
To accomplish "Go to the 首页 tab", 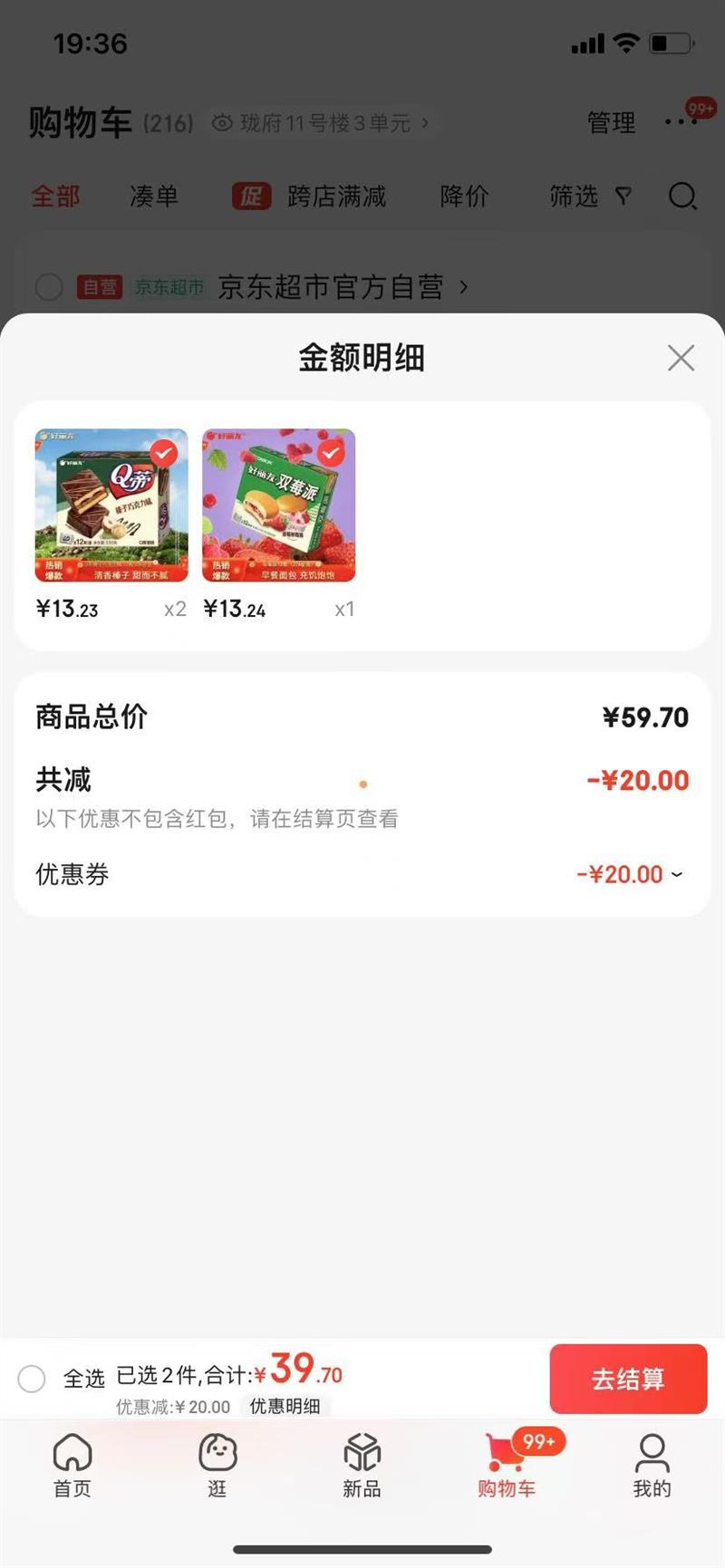I will tap(72, 1464).
